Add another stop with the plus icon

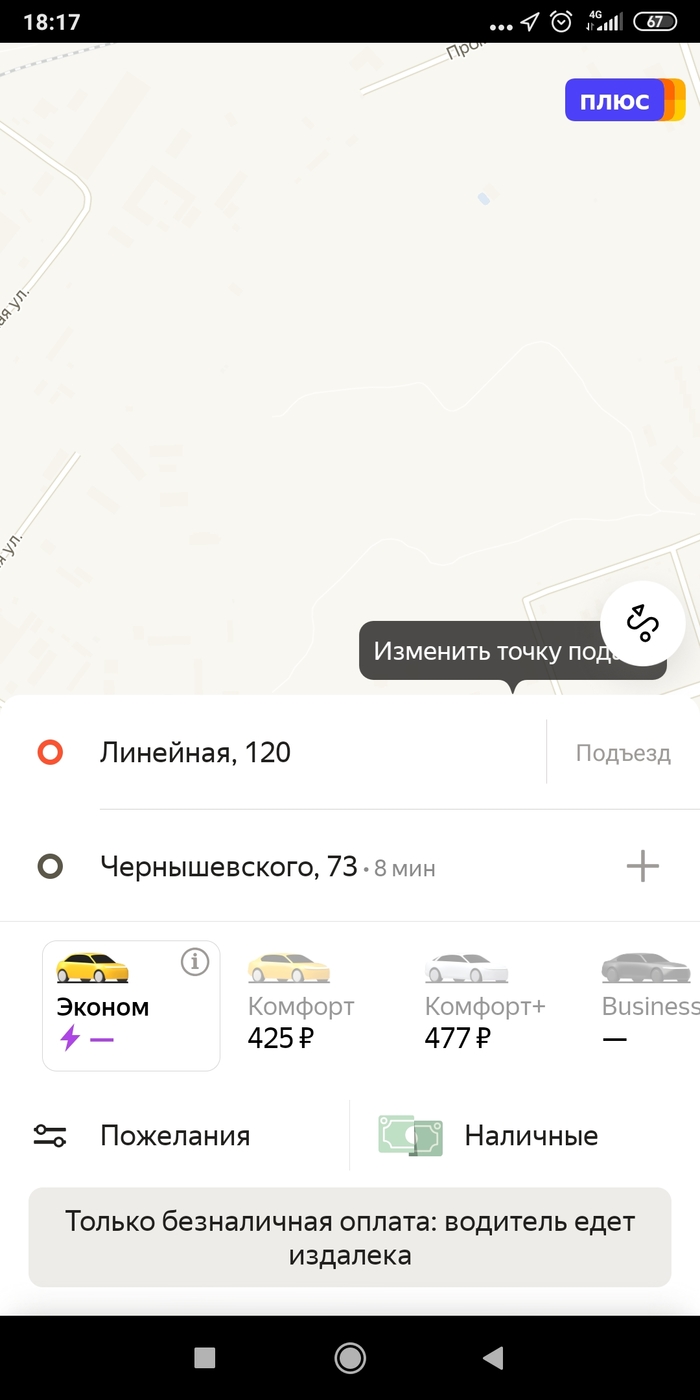click(642, 866)
